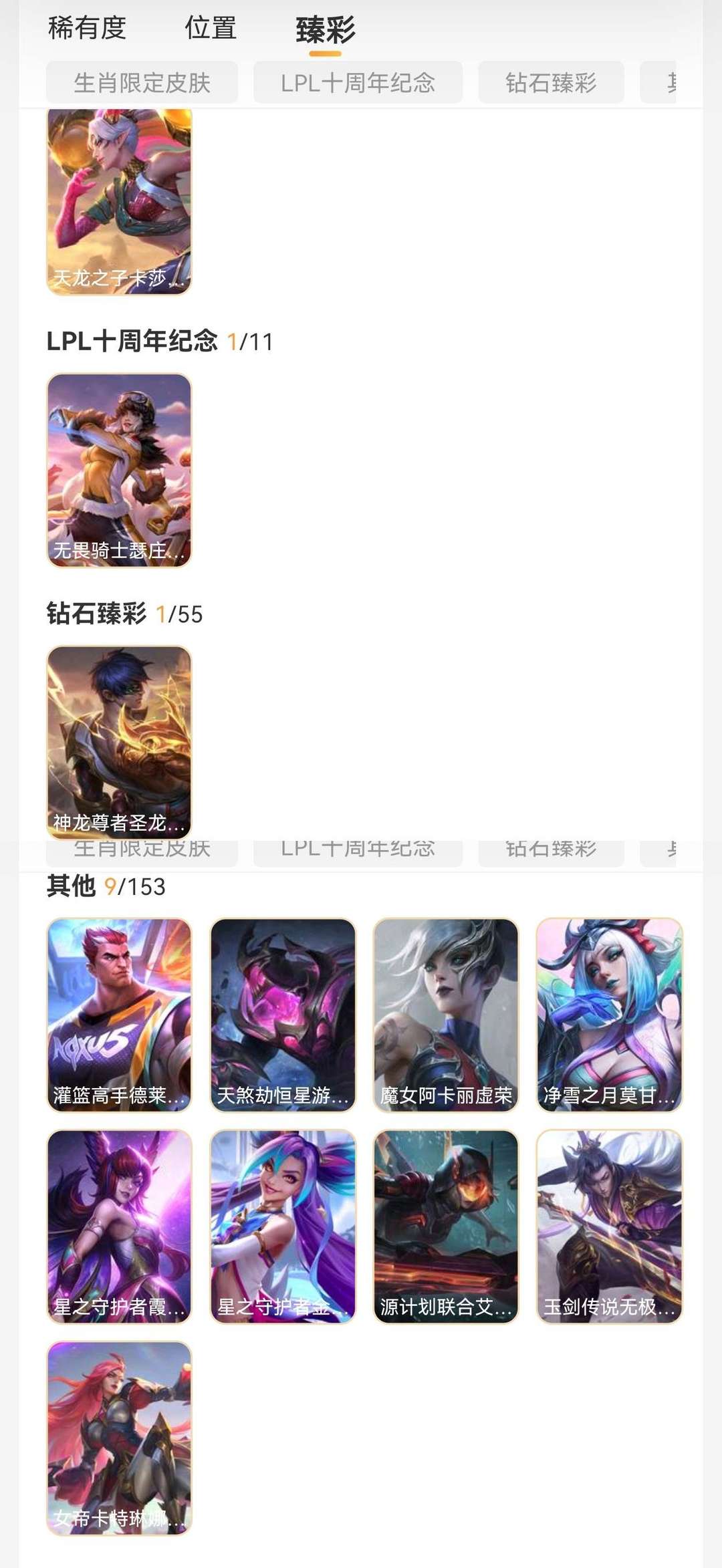722x1568 pixels.
Task: Open the 天煞劫恒星游 skin card
Action: tap(283, 1015)
